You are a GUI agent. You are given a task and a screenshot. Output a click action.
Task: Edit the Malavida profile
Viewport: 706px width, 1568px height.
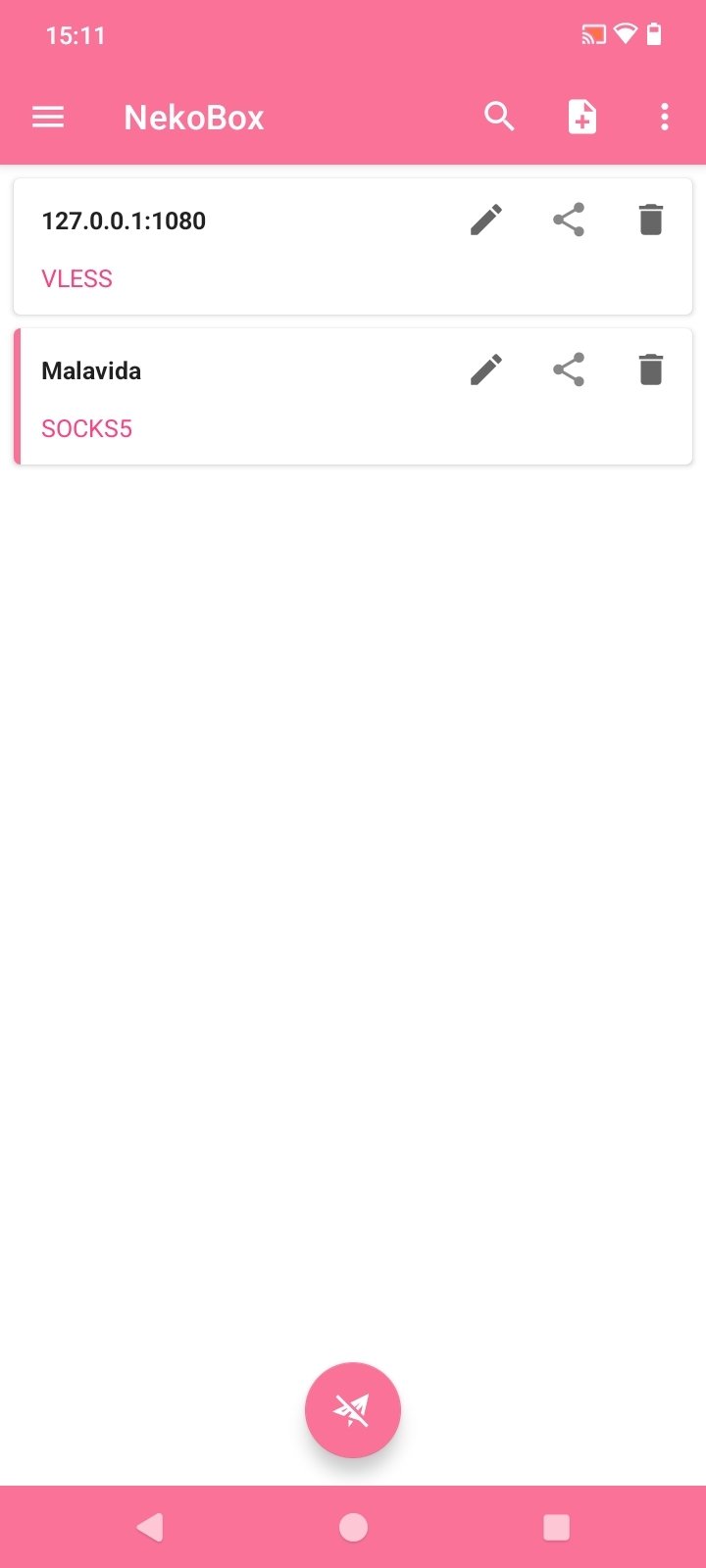[x=486, y=370]
